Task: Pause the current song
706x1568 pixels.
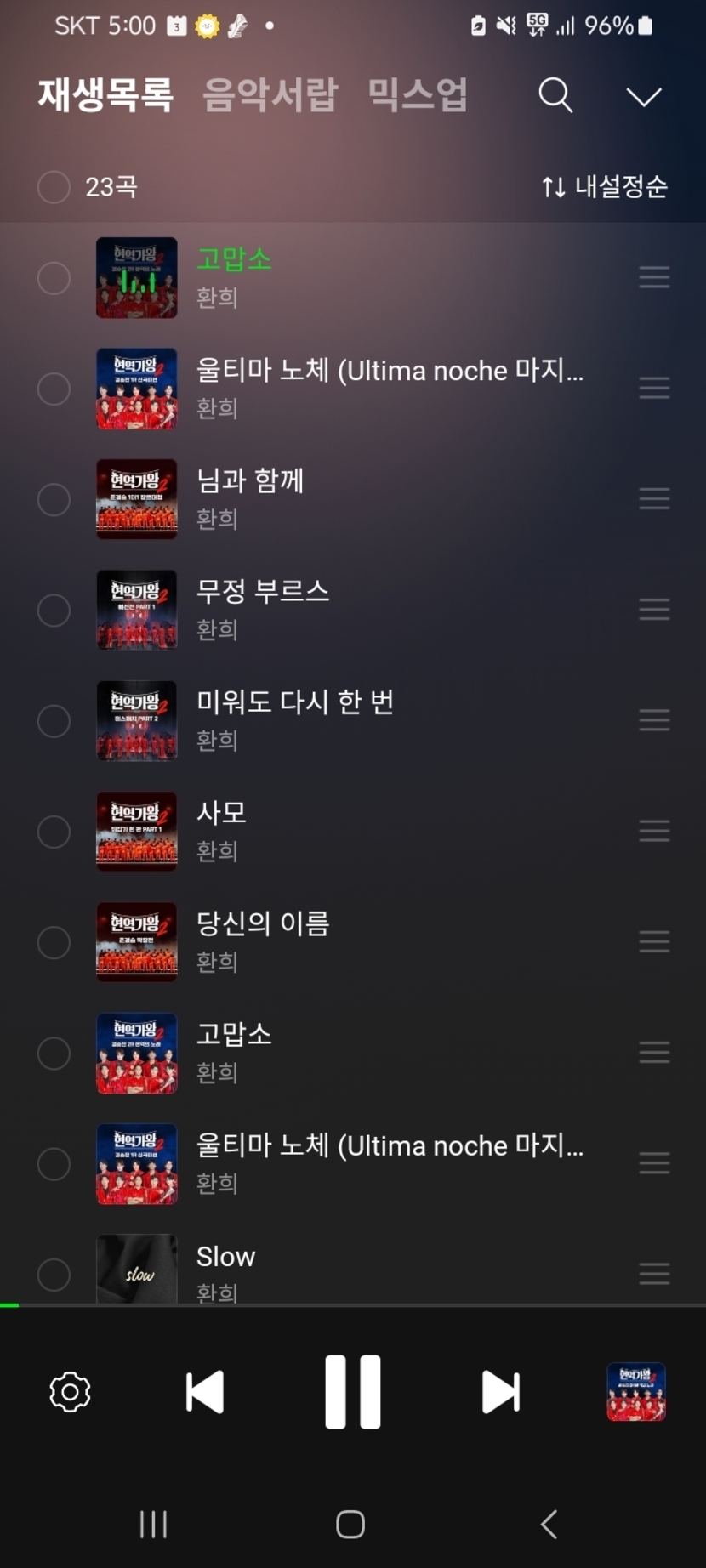Action: (352, 1392)
